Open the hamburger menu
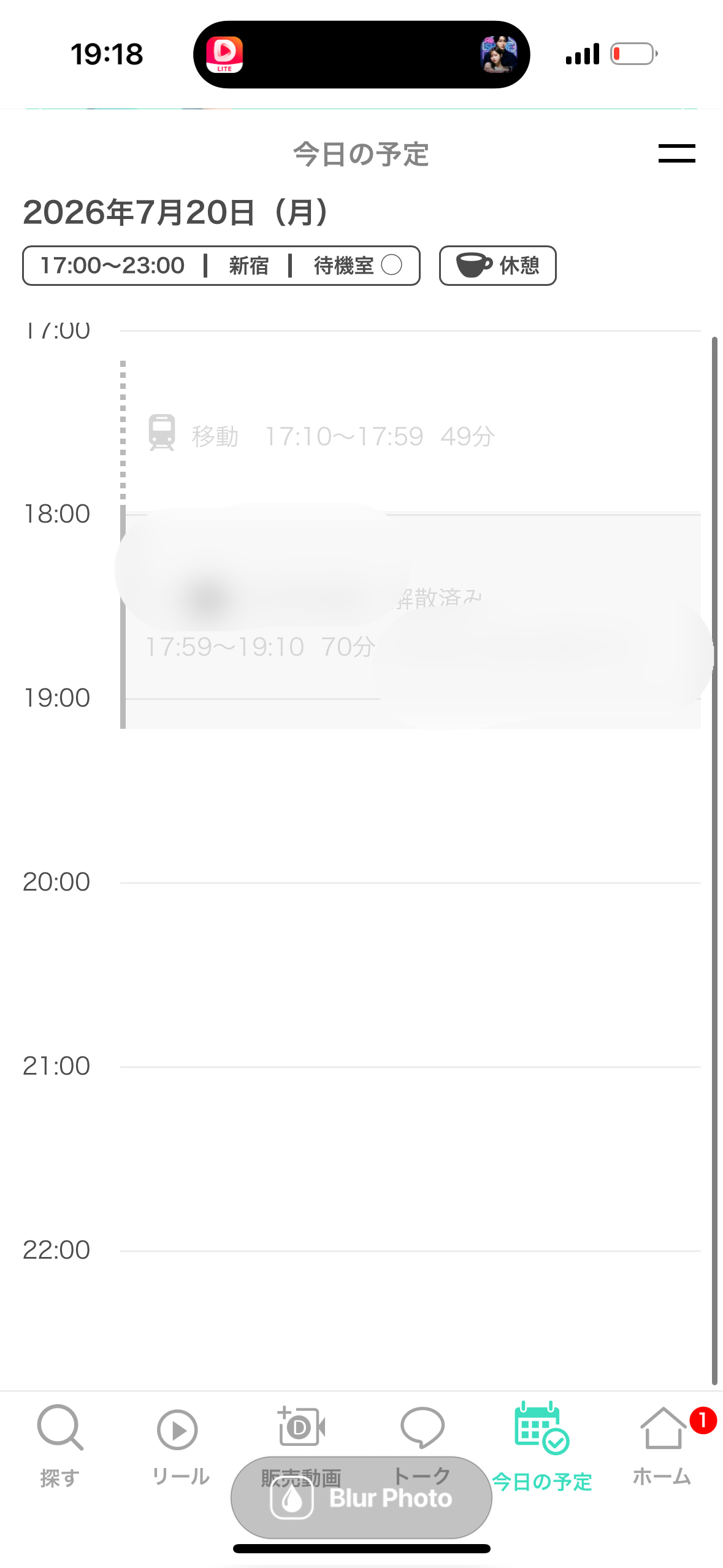Screen dimensions: 723x1568 point(676,153)
